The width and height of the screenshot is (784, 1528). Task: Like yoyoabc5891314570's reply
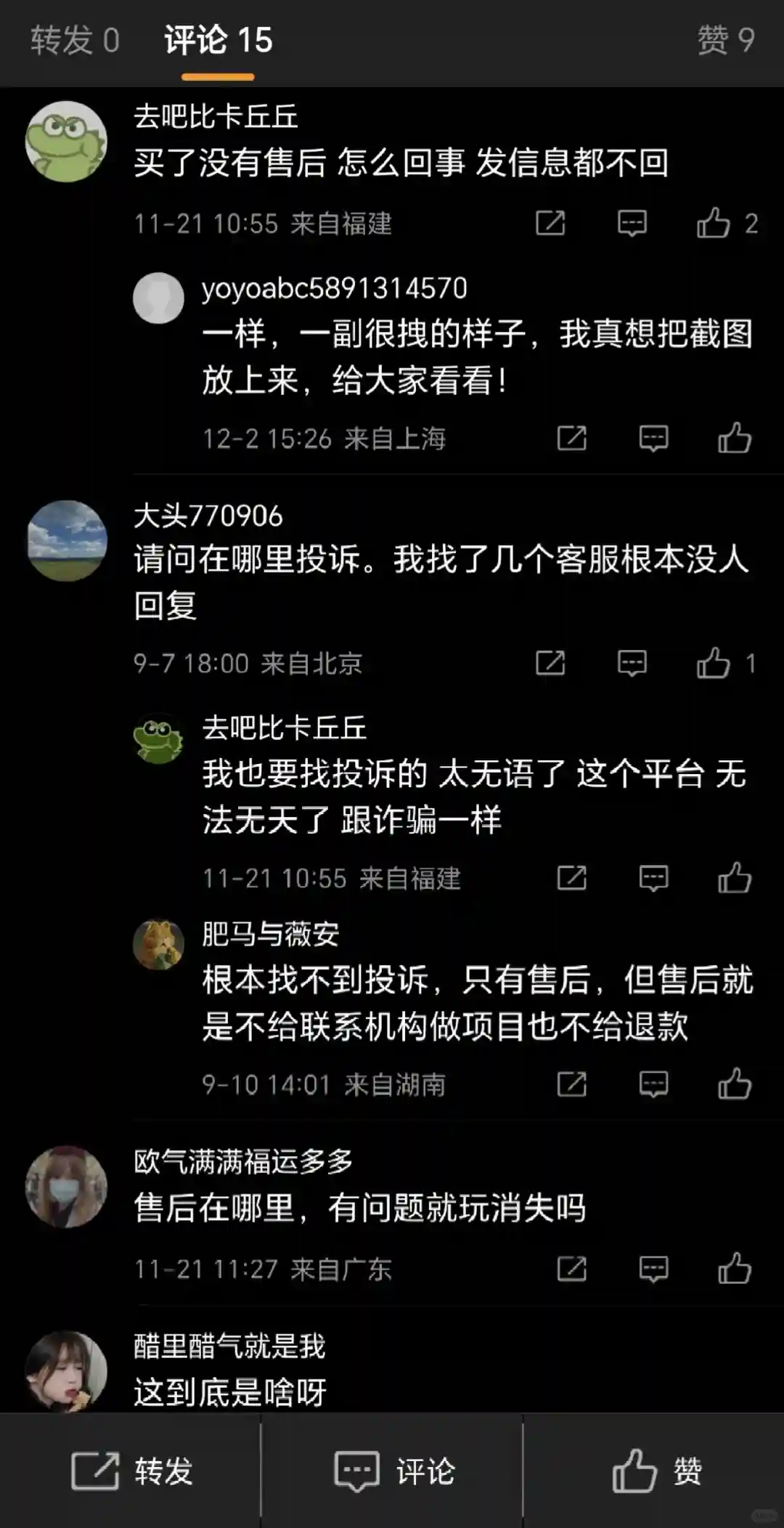734,438
